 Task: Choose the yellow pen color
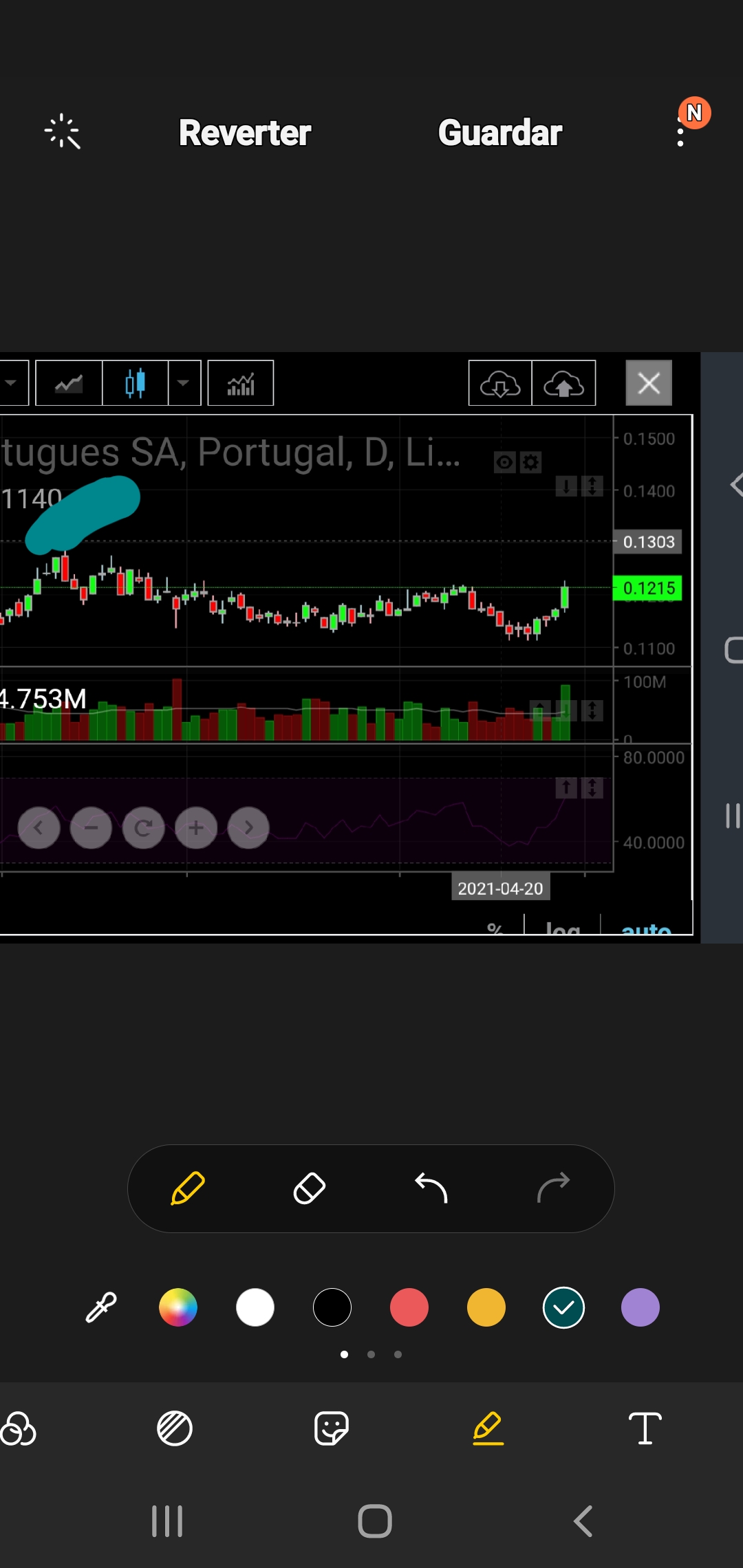(486, 1307)
